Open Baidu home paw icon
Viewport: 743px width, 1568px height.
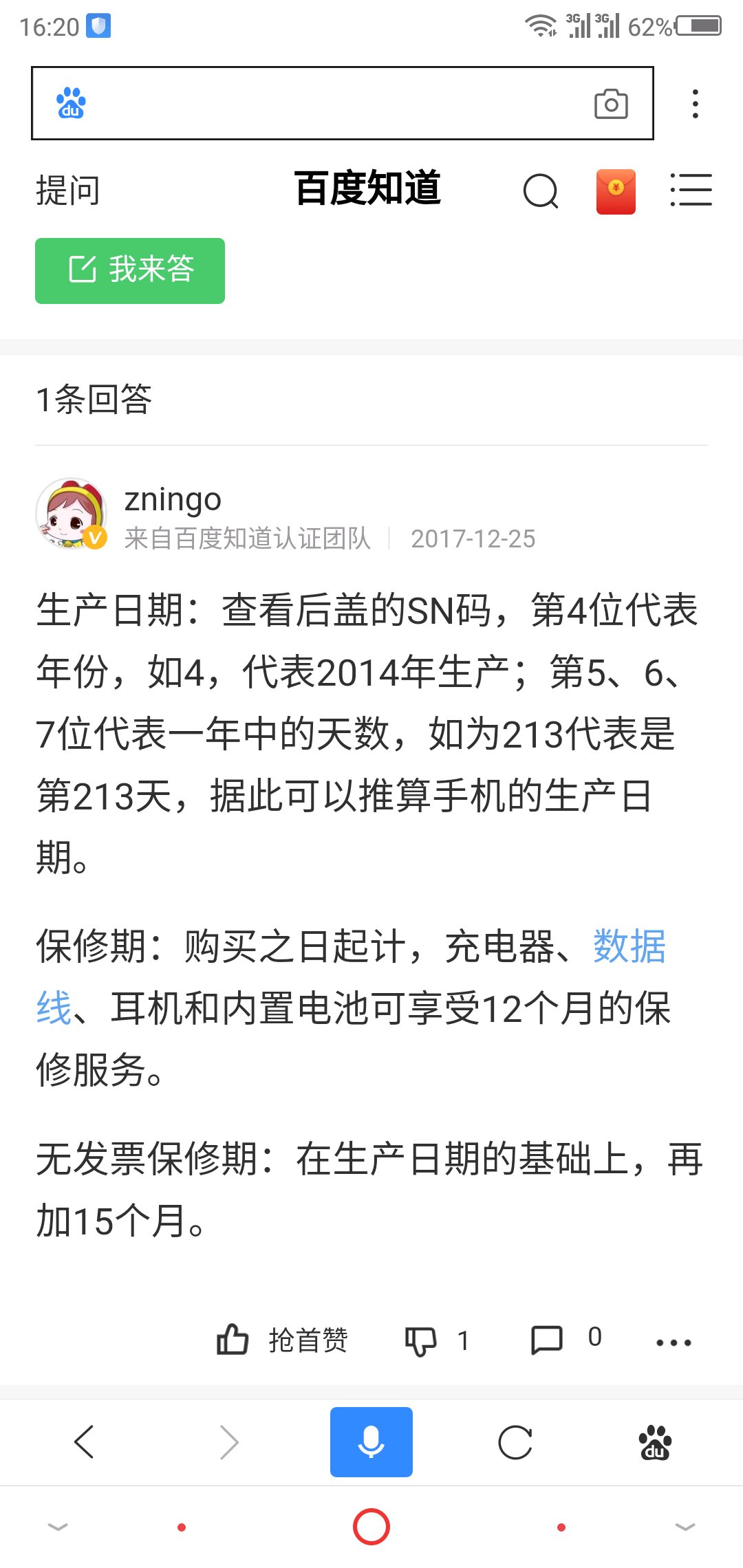click(655, 1442)
